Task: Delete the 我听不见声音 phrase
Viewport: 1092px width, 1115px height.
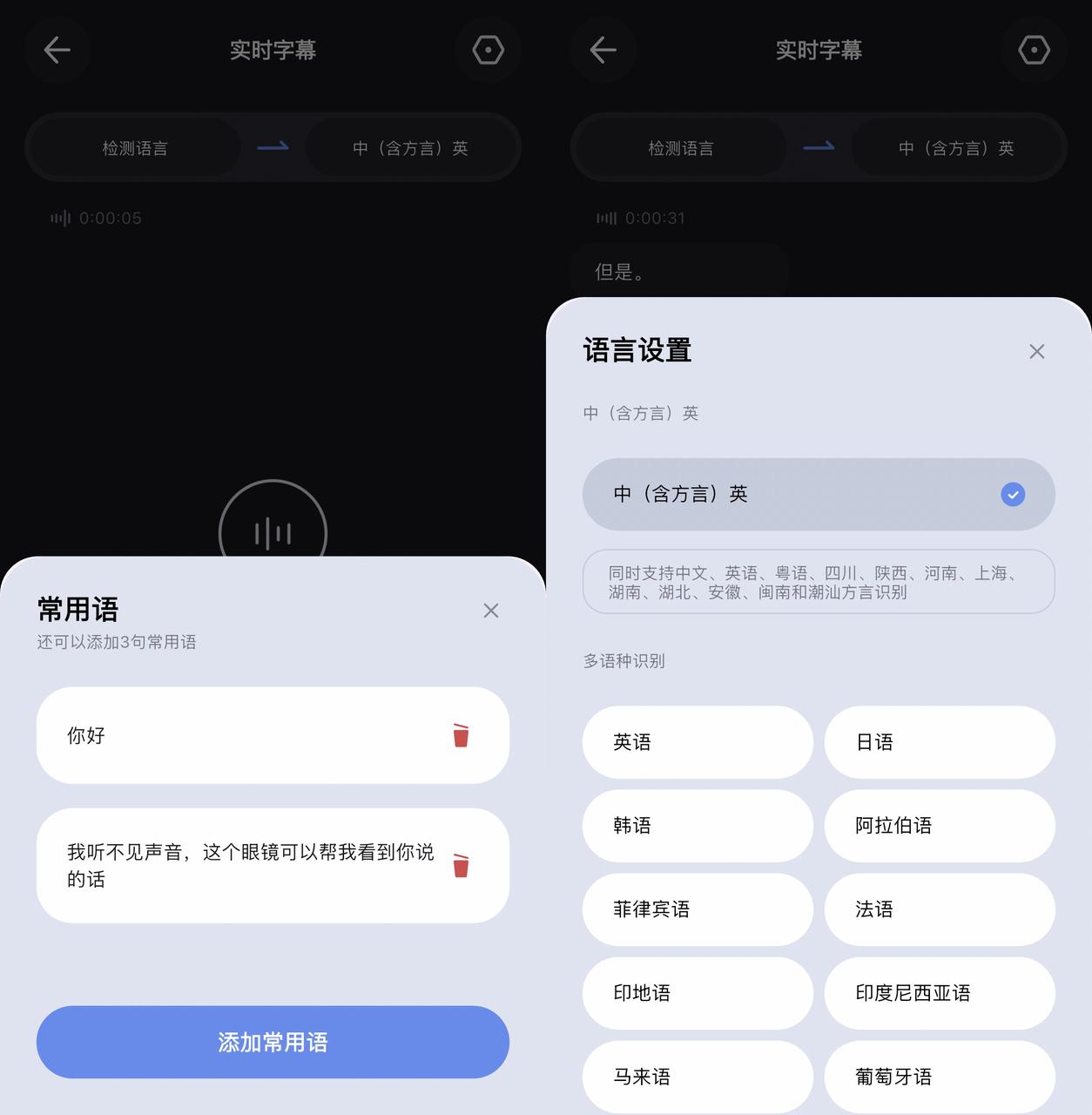Action: [x=461, y=866]
